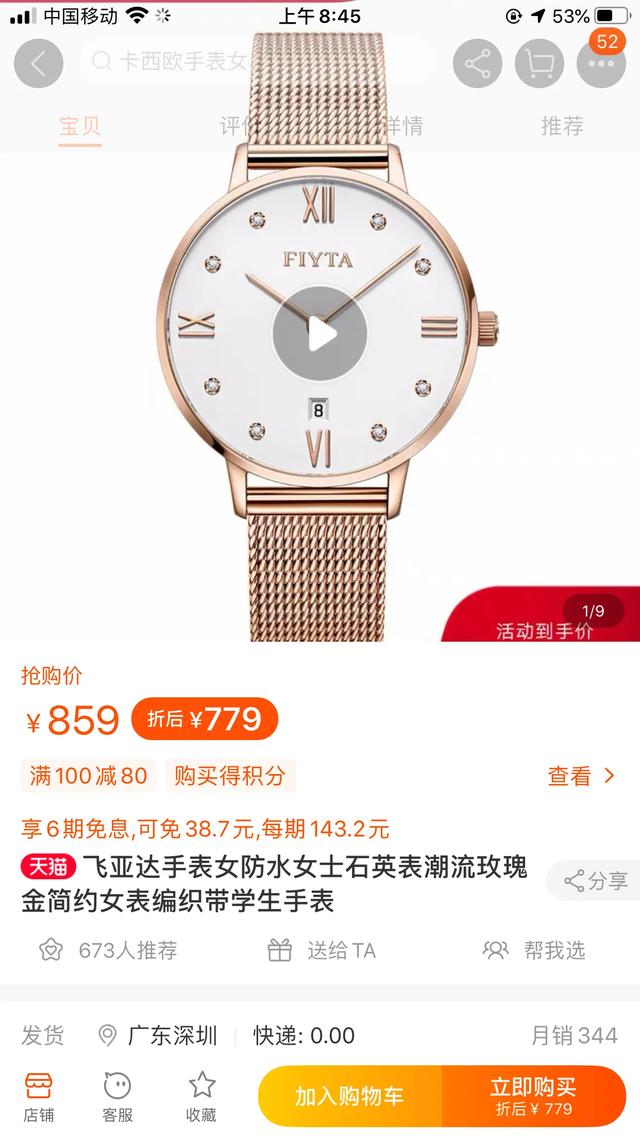Tap 673人推荐 recommend option

[108, 950]
